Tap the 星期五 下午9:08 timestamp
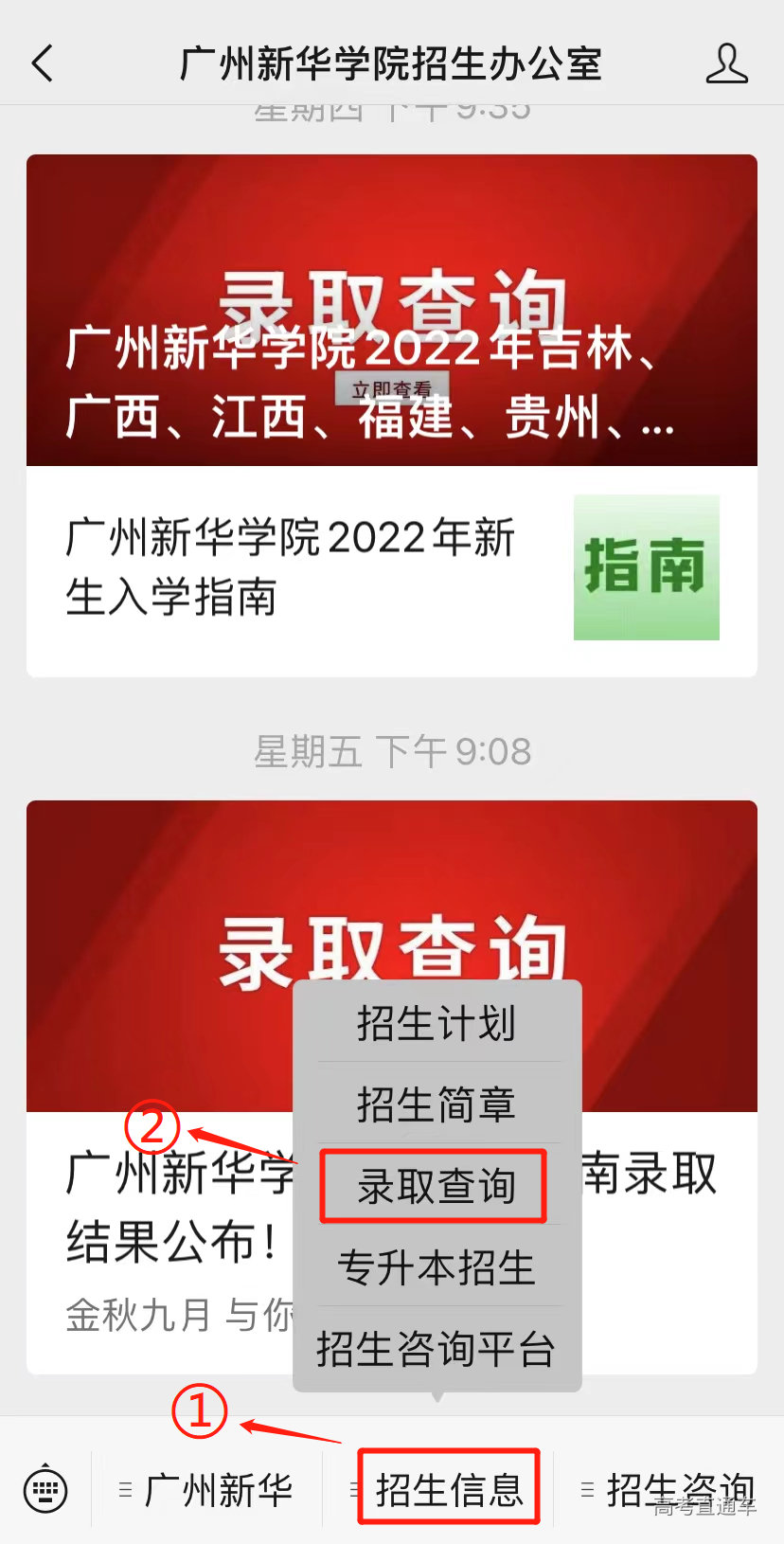This screenshot has width=784, height=1544. pos(392,750)
